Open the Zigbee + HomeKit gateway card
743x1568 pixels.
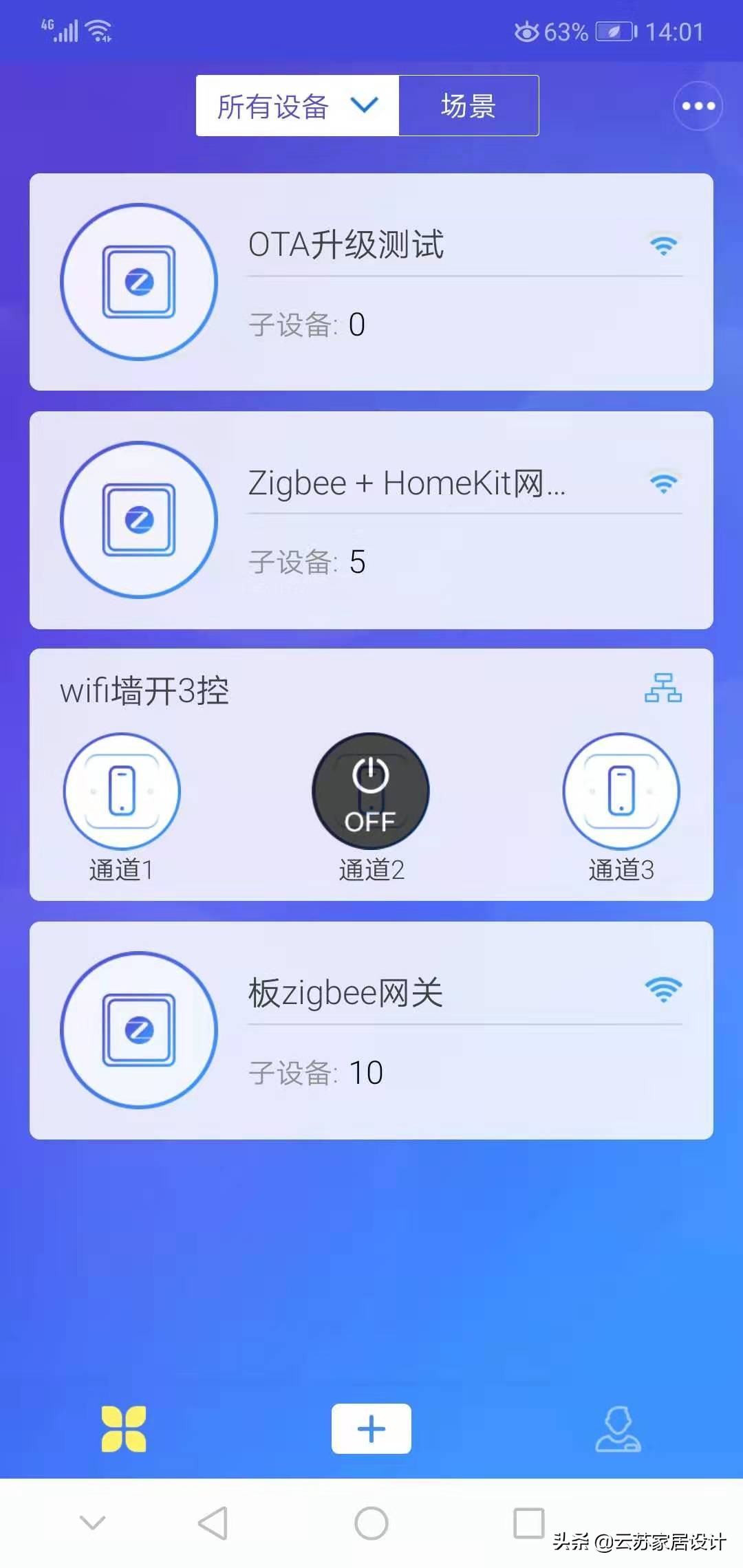pyautogui.click(x=371, y=520)
